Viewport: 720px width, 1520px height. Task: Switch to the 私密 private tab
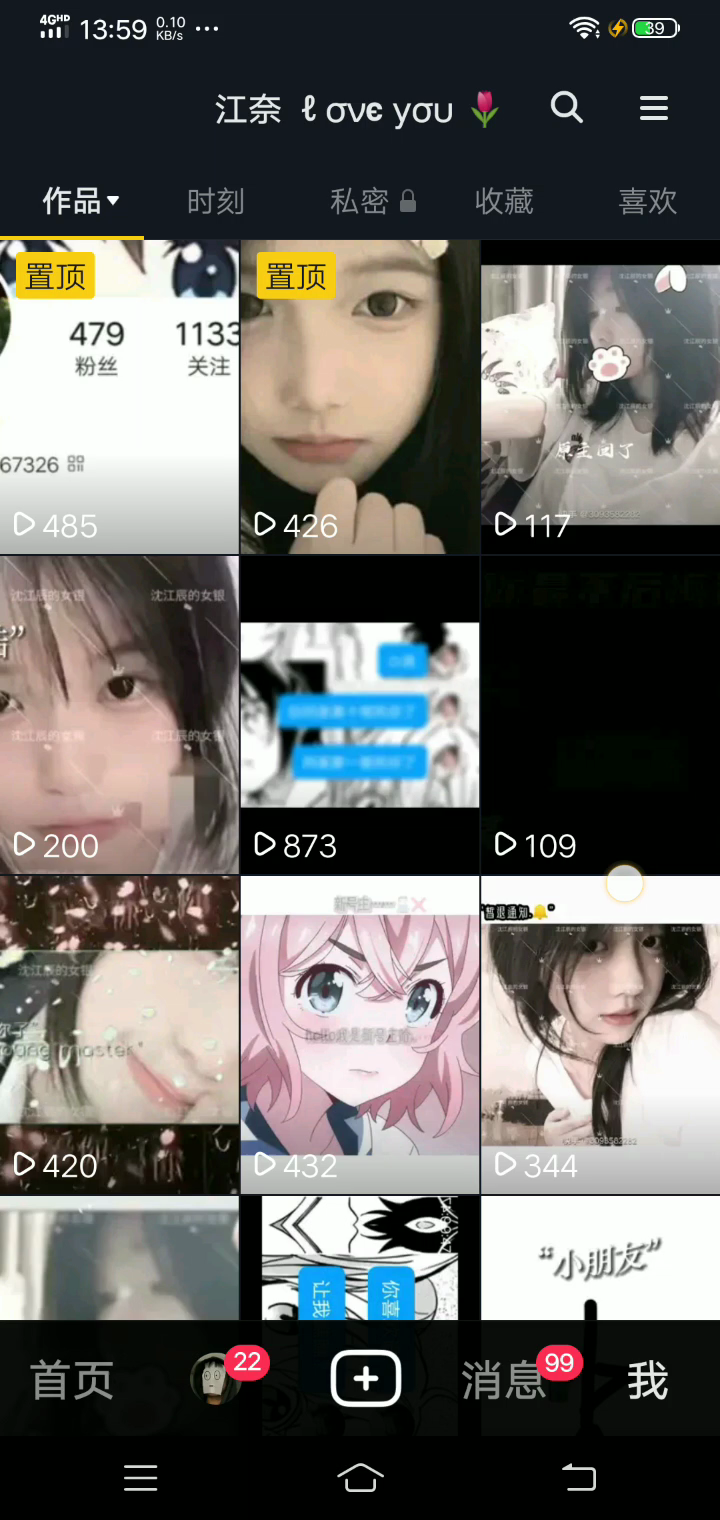pyautogui.click(x=372, y=202)
